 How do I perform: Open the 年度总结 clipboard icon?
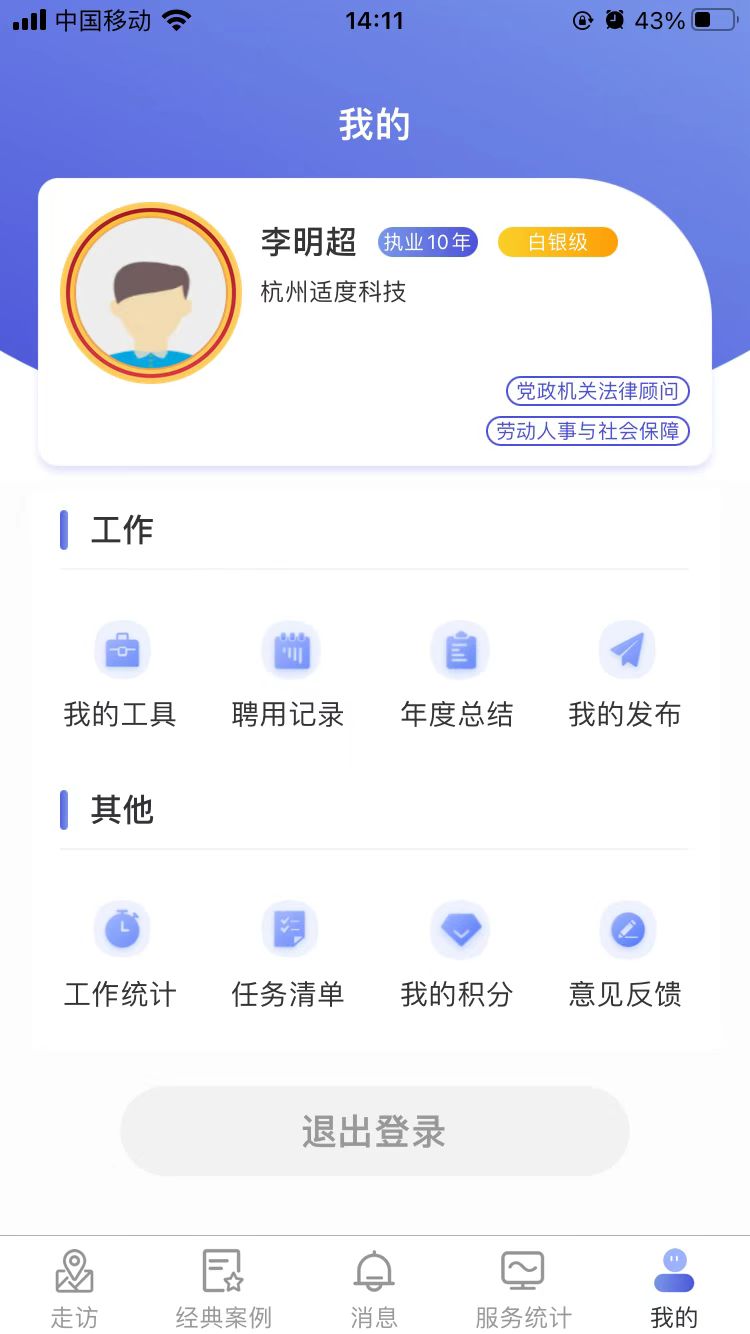pyautogui.click(x=459, y=649)
